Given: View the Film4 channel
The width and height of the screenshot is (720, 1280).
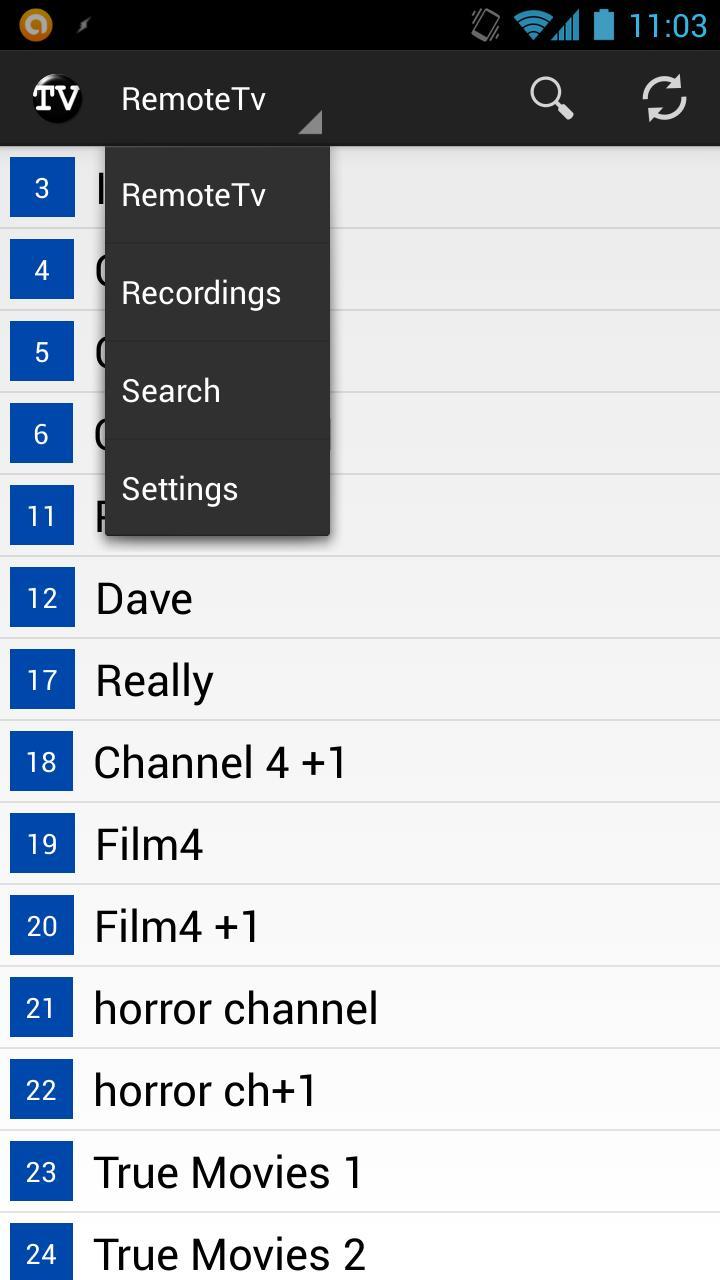Looking at the screenshot, I should 360,844.
